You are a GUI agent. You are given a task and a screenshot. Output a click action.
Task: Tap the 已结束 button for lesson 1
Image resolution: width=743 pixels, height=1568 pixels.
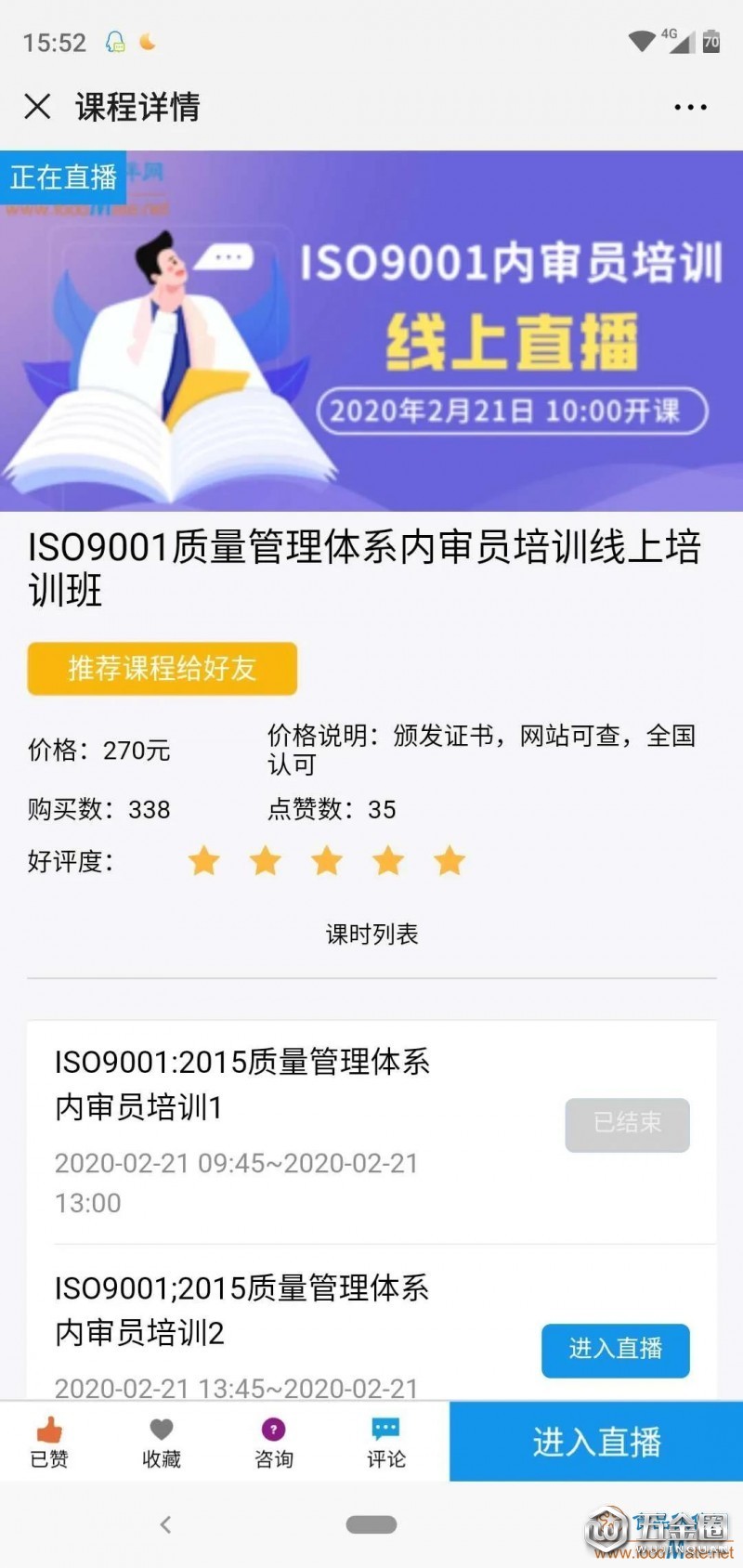(627, 1124)
